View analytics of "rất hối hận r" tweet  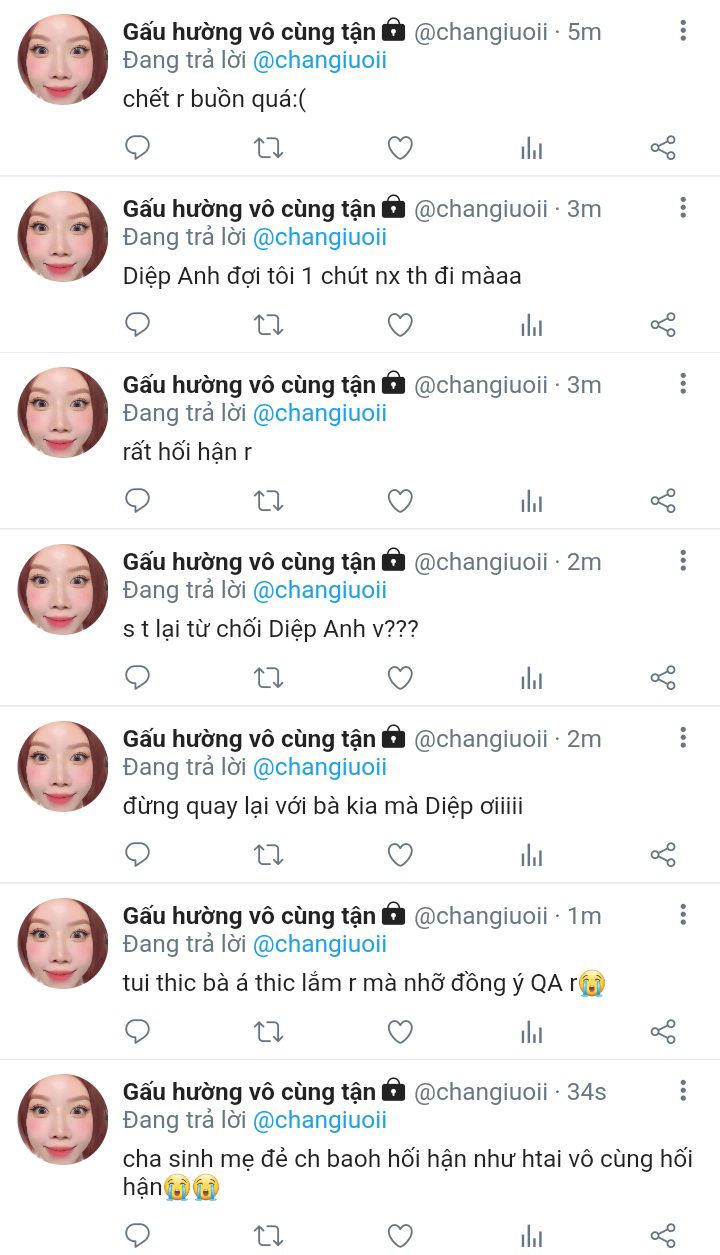pos(531,501)
